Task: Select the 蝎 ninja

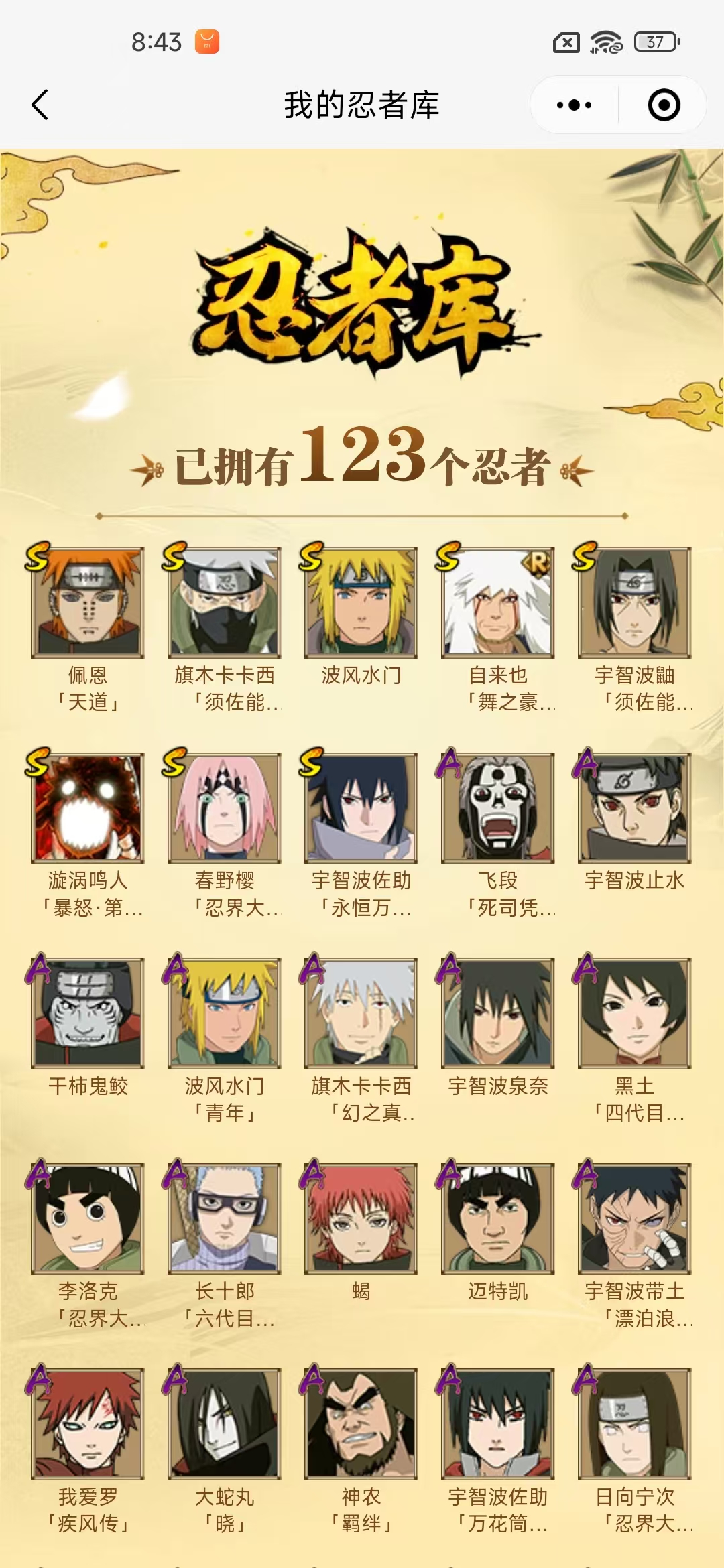Action: pyautogui.click(x=361, y=1218)
